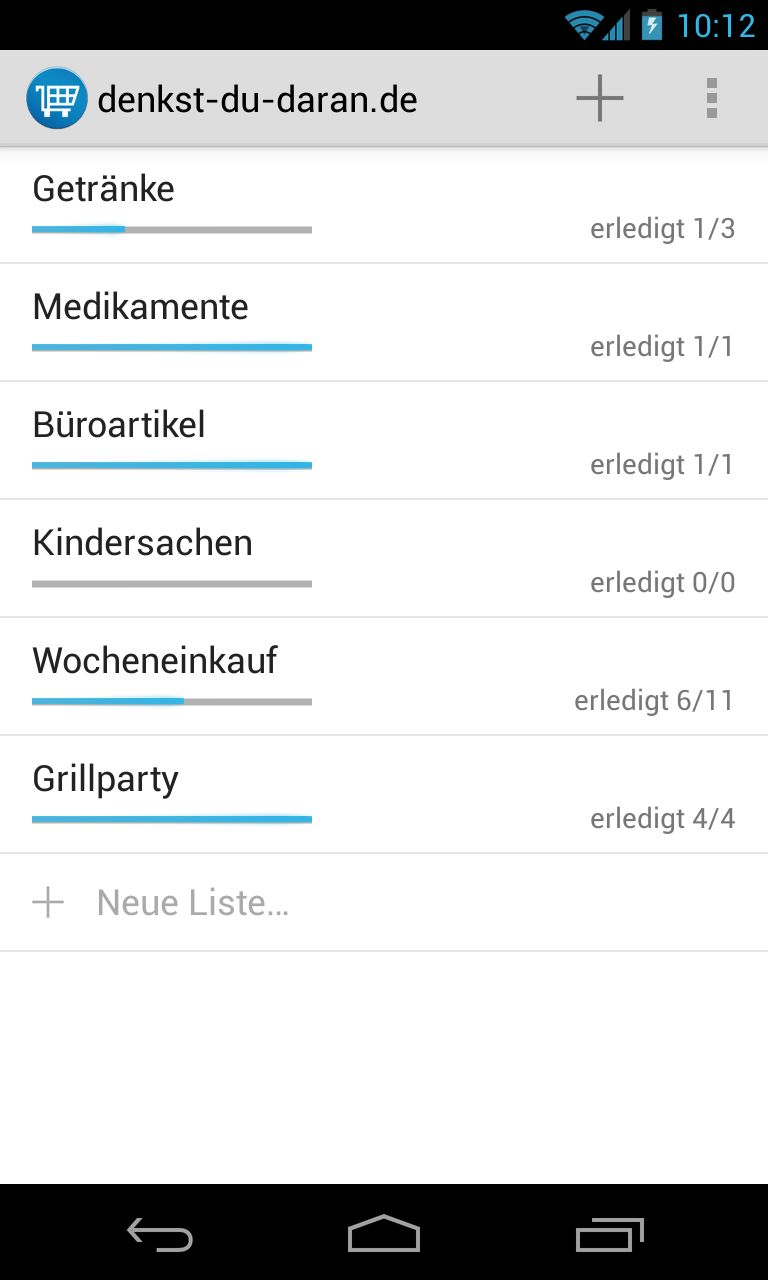
Task: Tap the Neue Liste… field
Action: [384, 903]
